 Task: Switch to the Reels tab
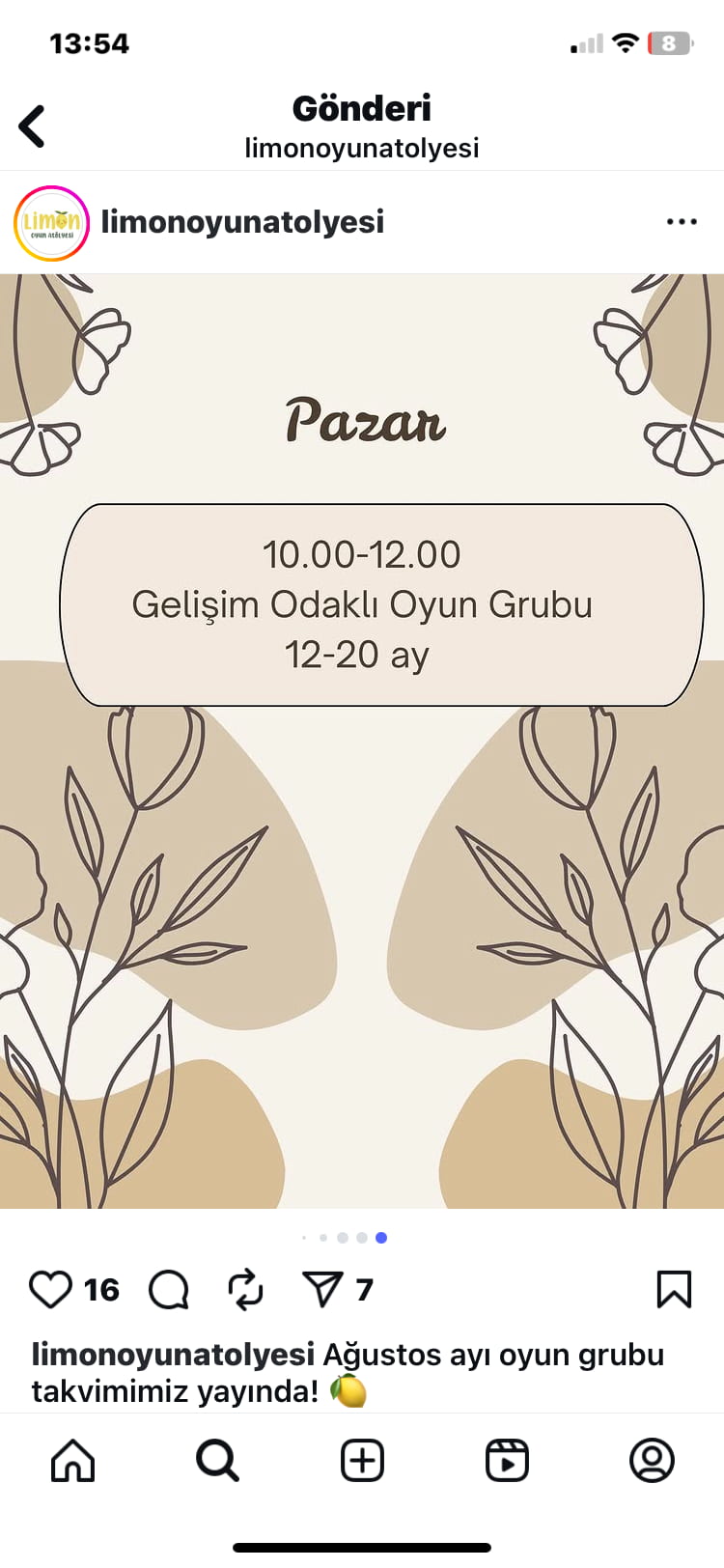click(x=507, y=1460)
